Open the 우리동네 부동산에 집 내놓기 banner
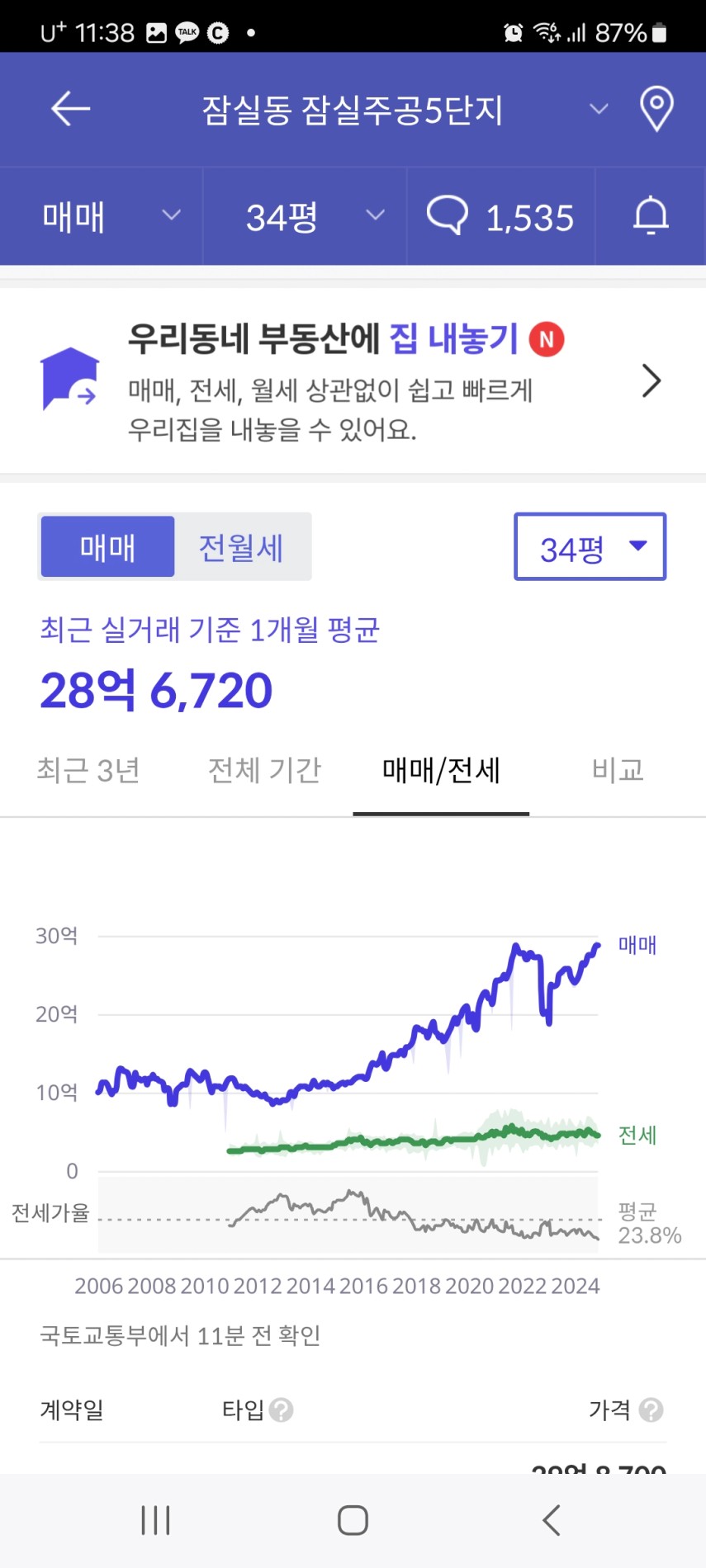The height and width of the screenshot is (1568, 706). coord(353,381)
